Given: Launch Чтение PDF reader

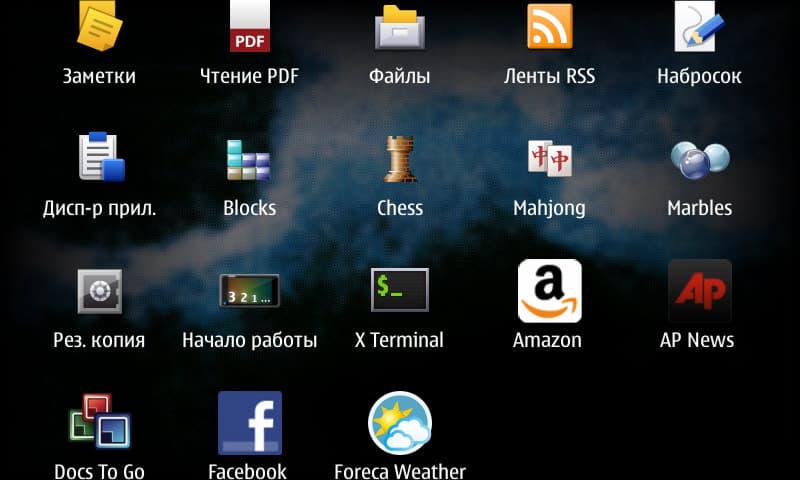Looking at the screenshot, I should click(249, 28).
